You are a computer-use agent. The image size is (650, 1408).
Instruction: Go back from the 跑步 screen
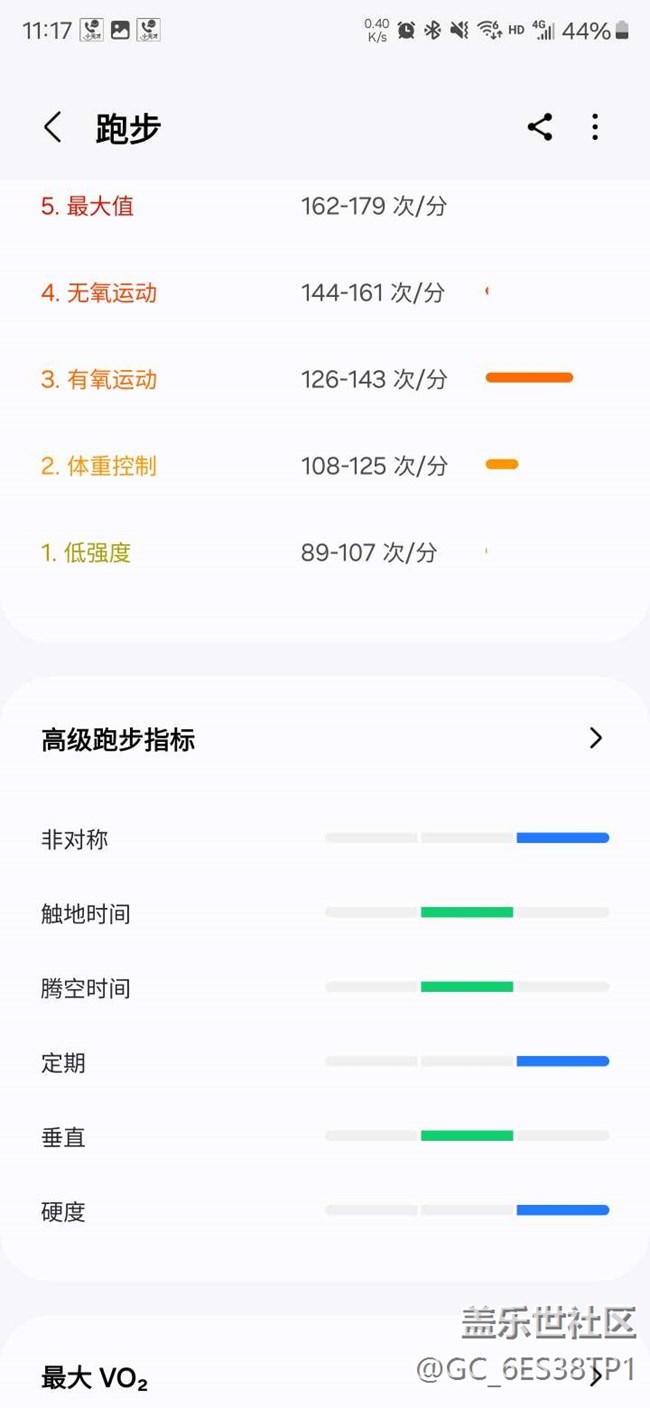53,128
